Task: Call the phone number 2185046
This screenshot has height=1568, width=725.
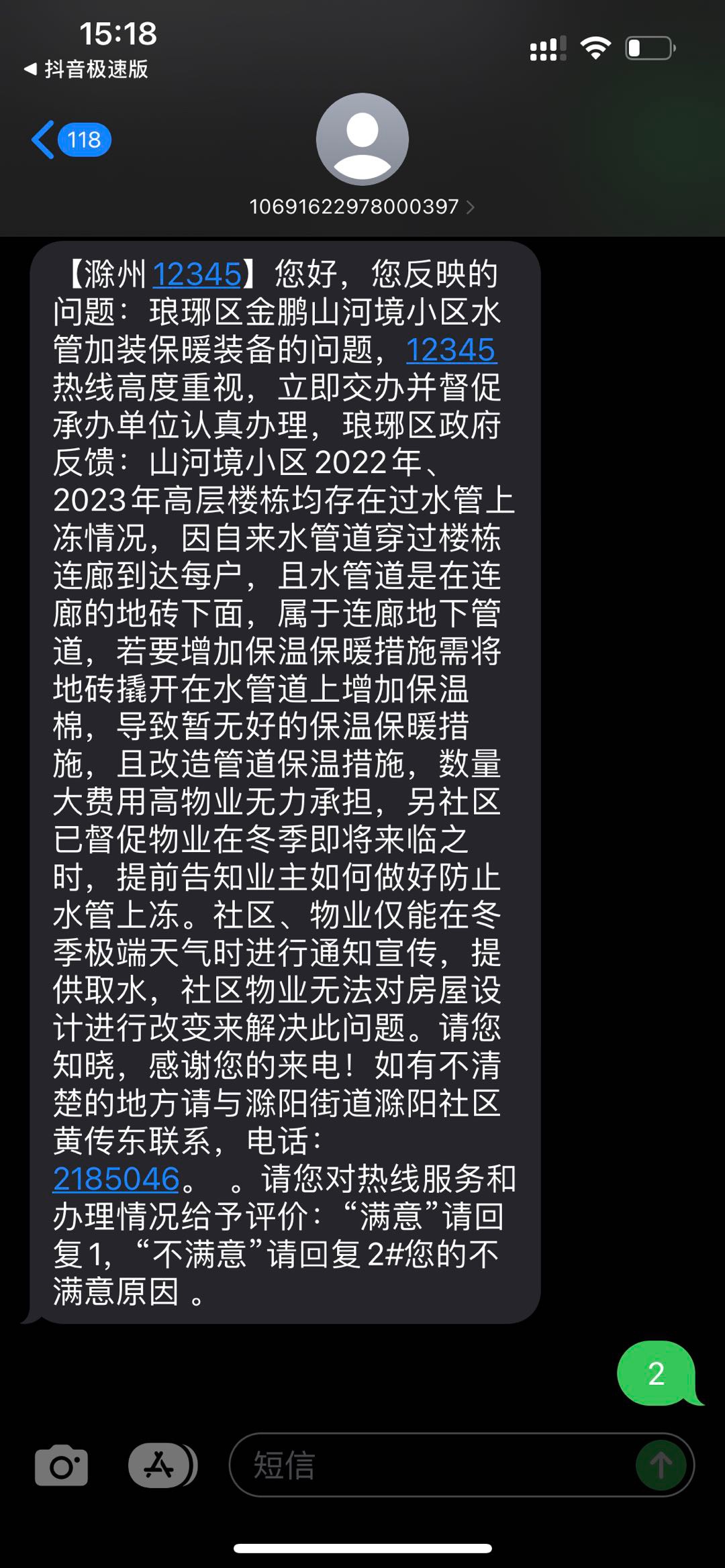Action: 116,1179
